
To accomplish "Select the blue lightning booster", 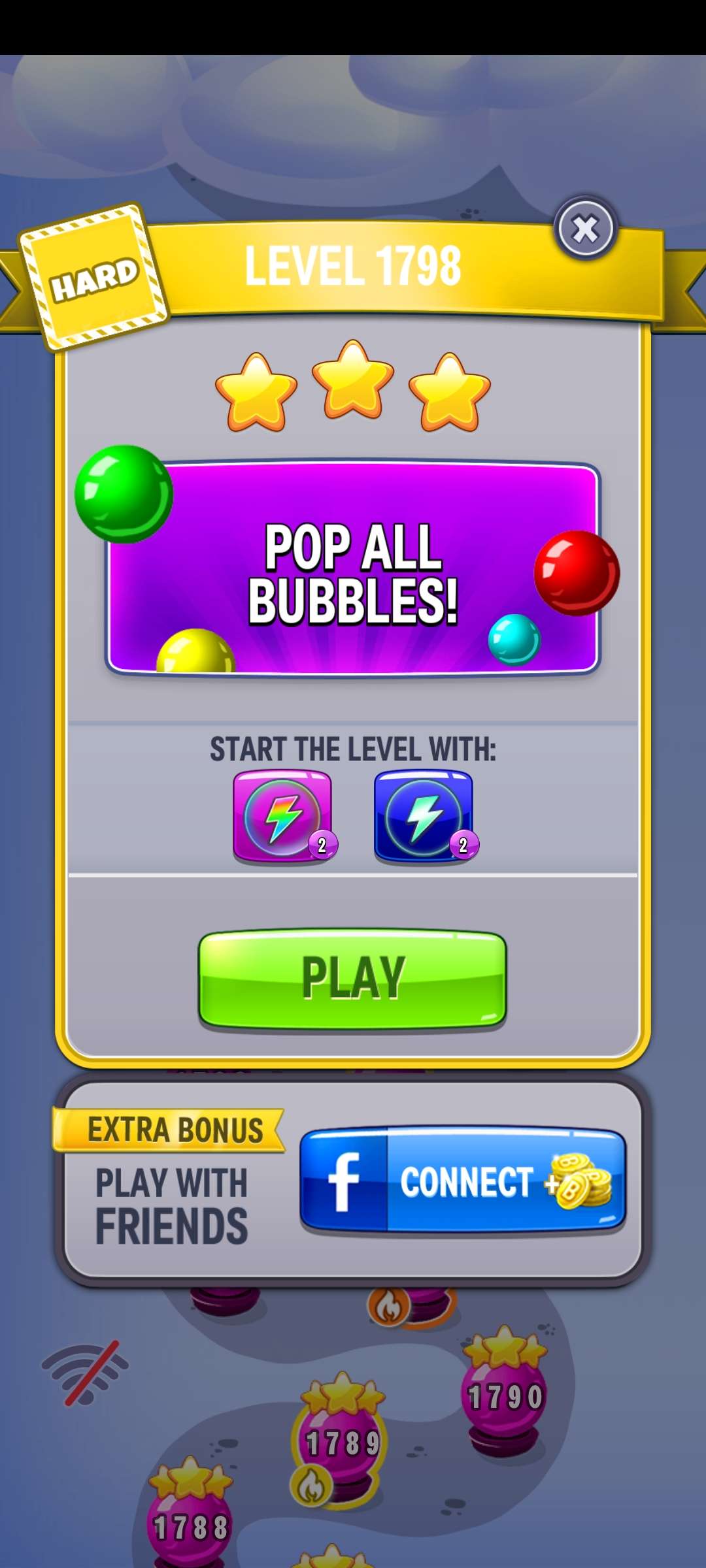I will [424, 817].
